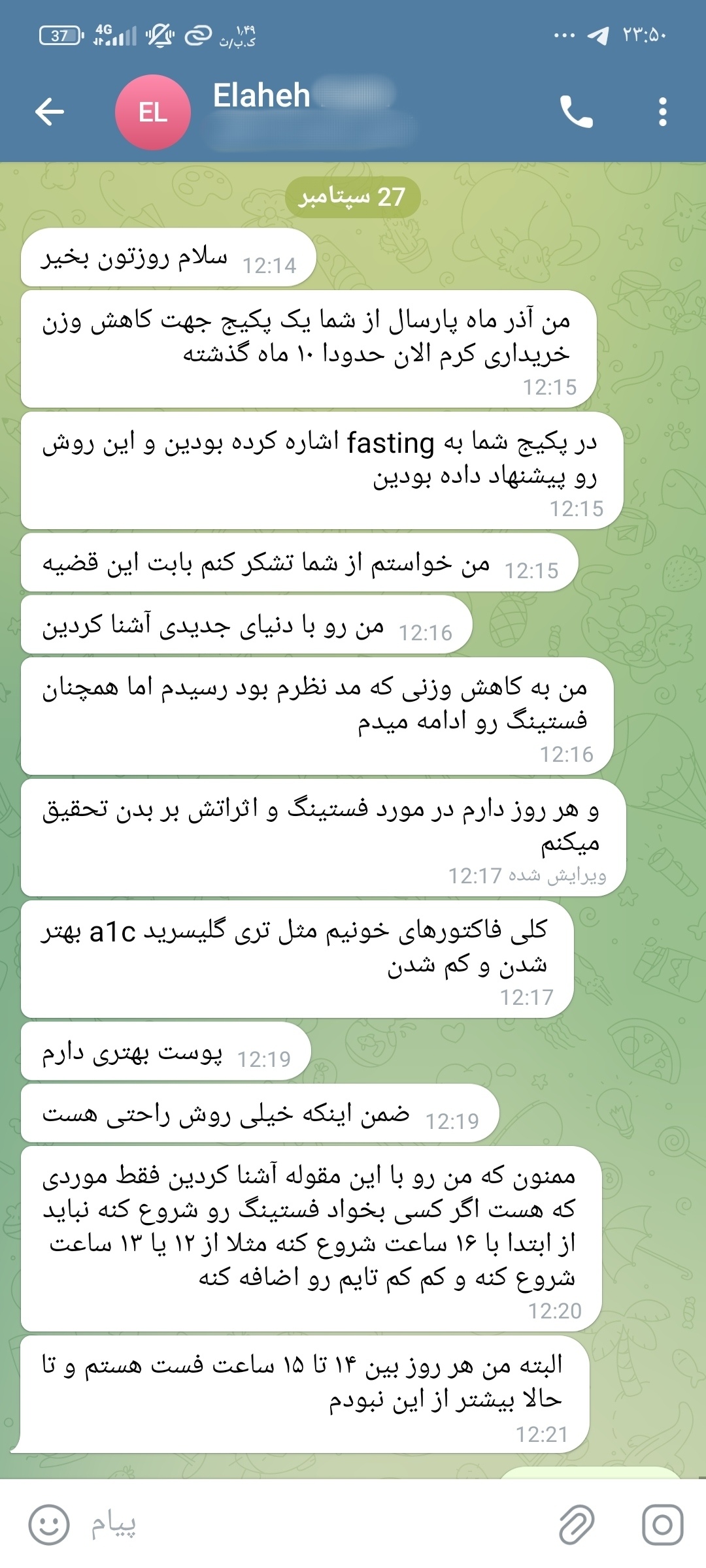The width and height of the screenshot is (706, 1568).
Task: Start a voice call with Elaheh
Action: [x=576, y=112]
